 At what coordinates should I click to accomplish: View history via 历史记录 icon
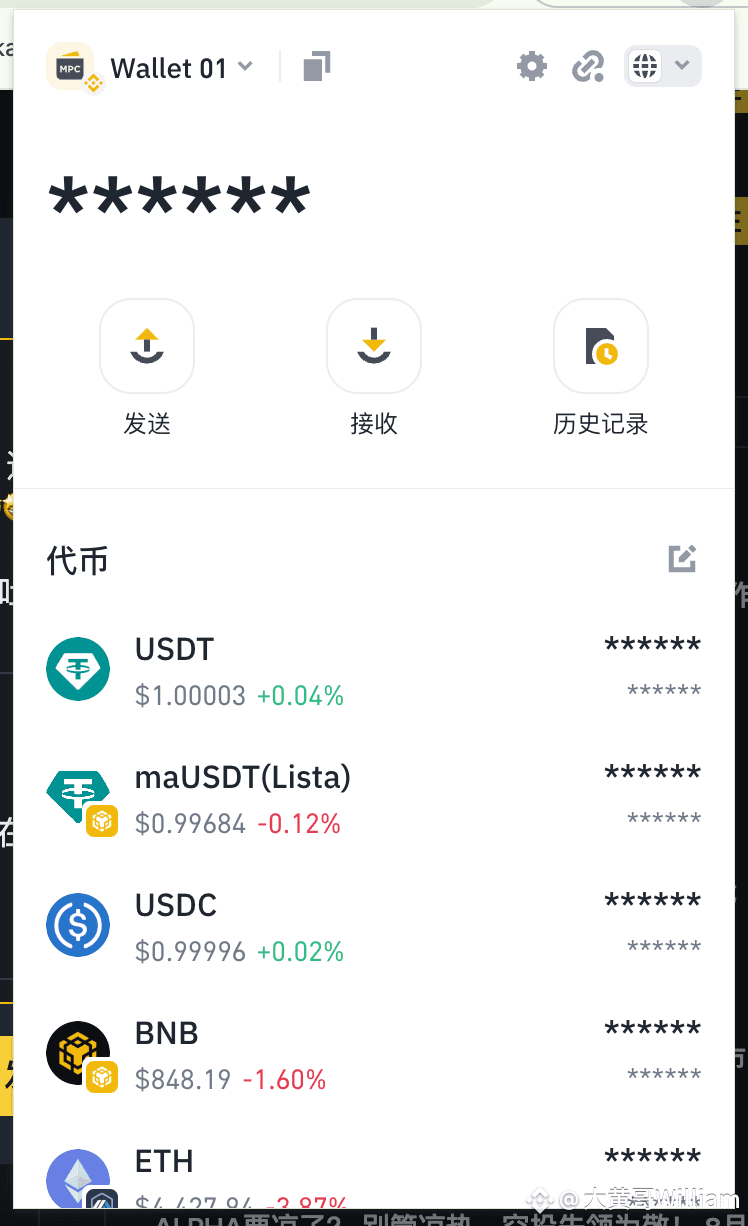[600, 346]
